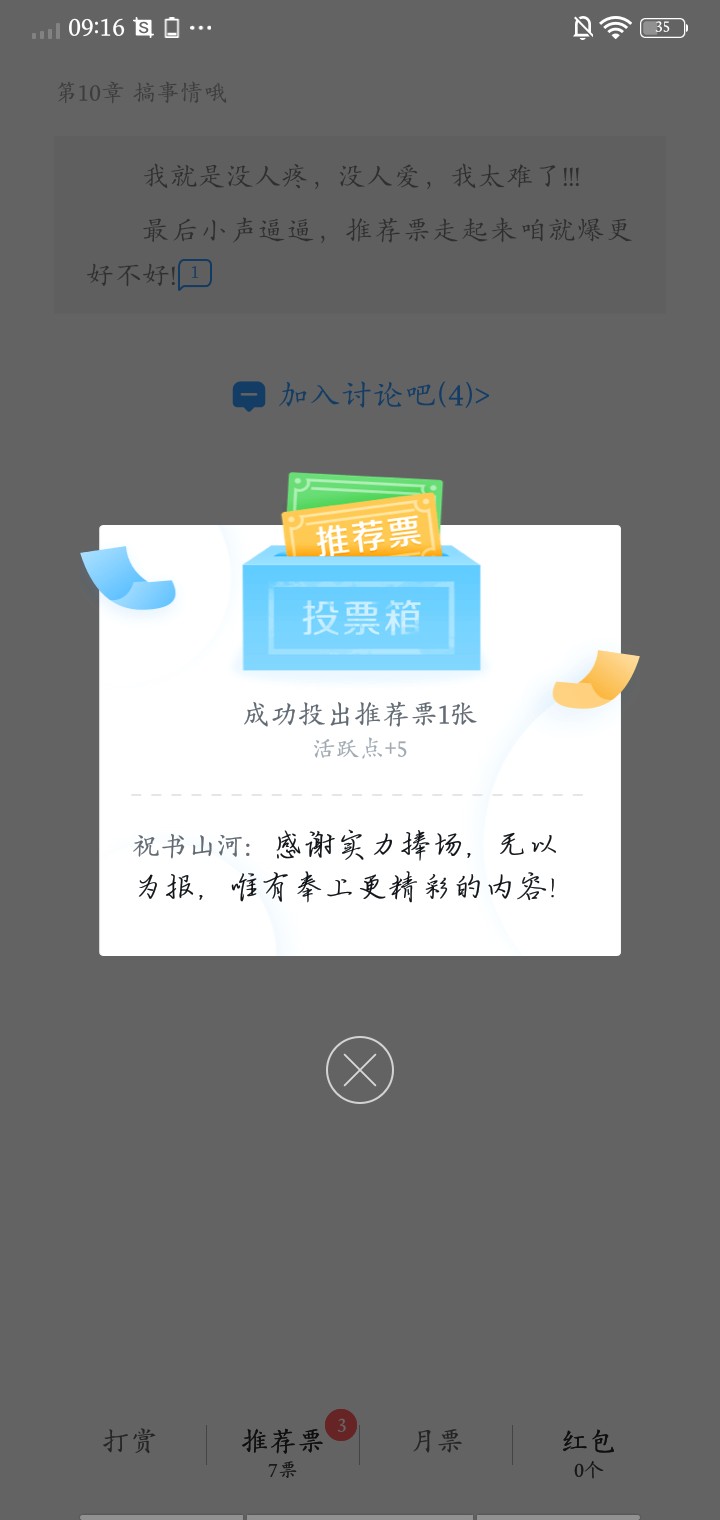
Task: Select the 推荐票 tab
Action: point(283,1451)
